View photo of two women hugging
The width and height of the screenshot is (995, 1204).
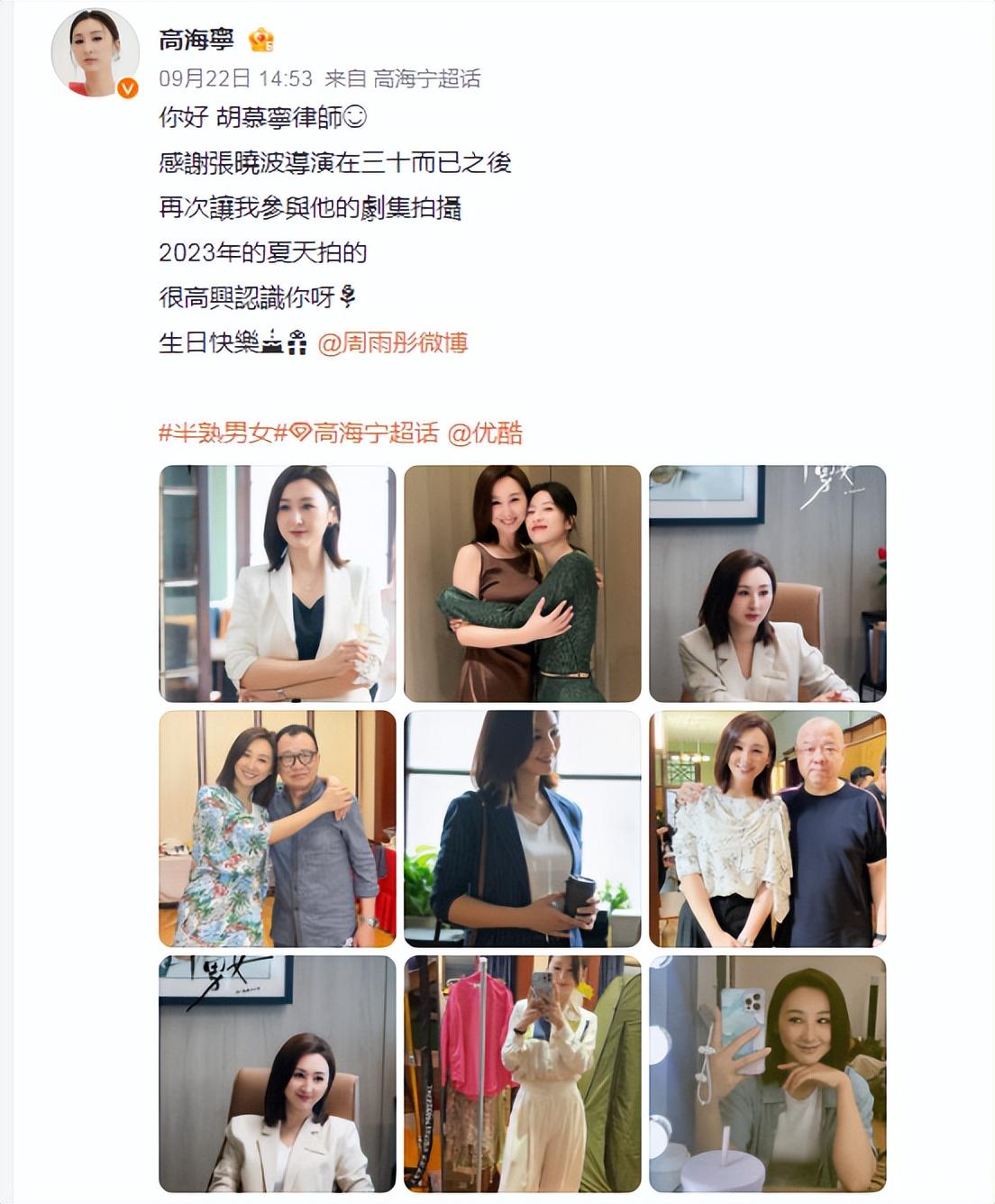click(x=522, y=583)
